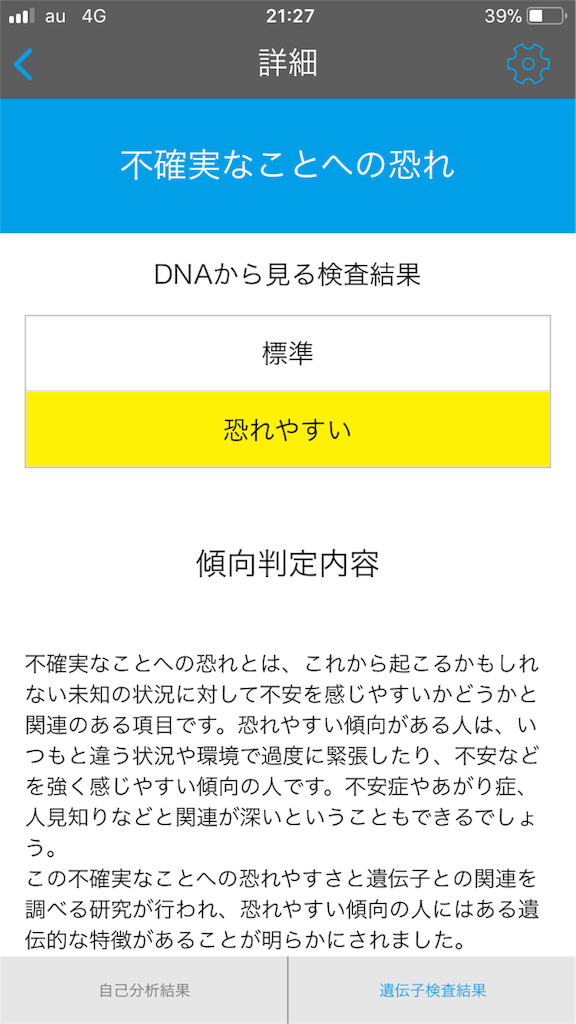Switch to the 自己分析結果 tab
576x1024 pixels.
(x=144, y=990)
